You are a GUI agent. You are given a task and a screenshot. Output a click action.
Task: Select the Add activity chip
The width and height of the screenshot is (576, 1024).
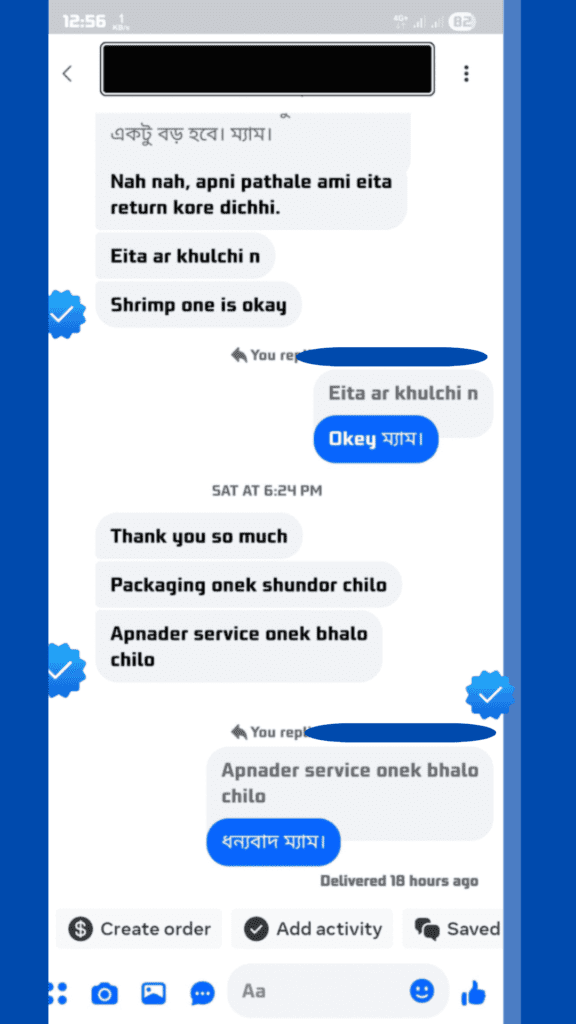pyautogui.click(x=312, y=929)
